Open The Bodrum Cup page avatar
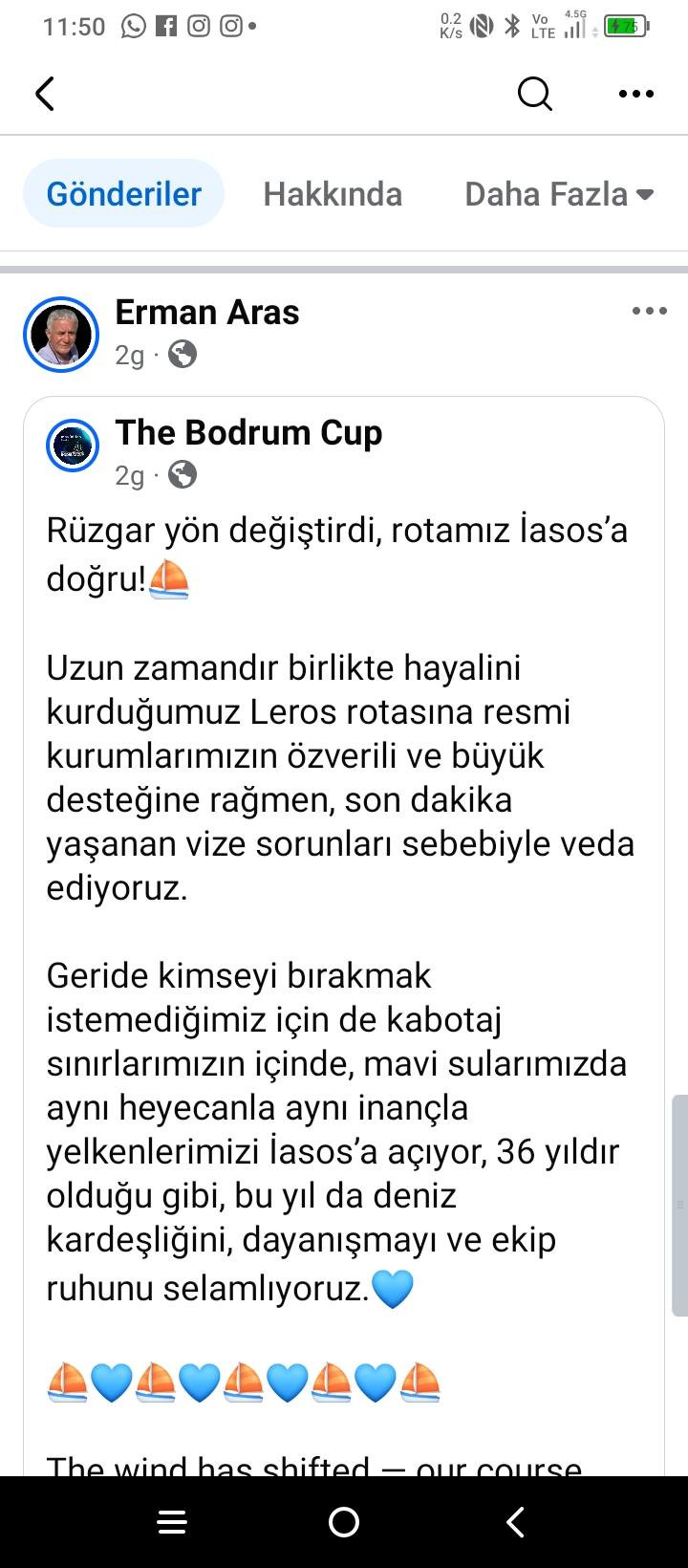 (x=73, y=445)
